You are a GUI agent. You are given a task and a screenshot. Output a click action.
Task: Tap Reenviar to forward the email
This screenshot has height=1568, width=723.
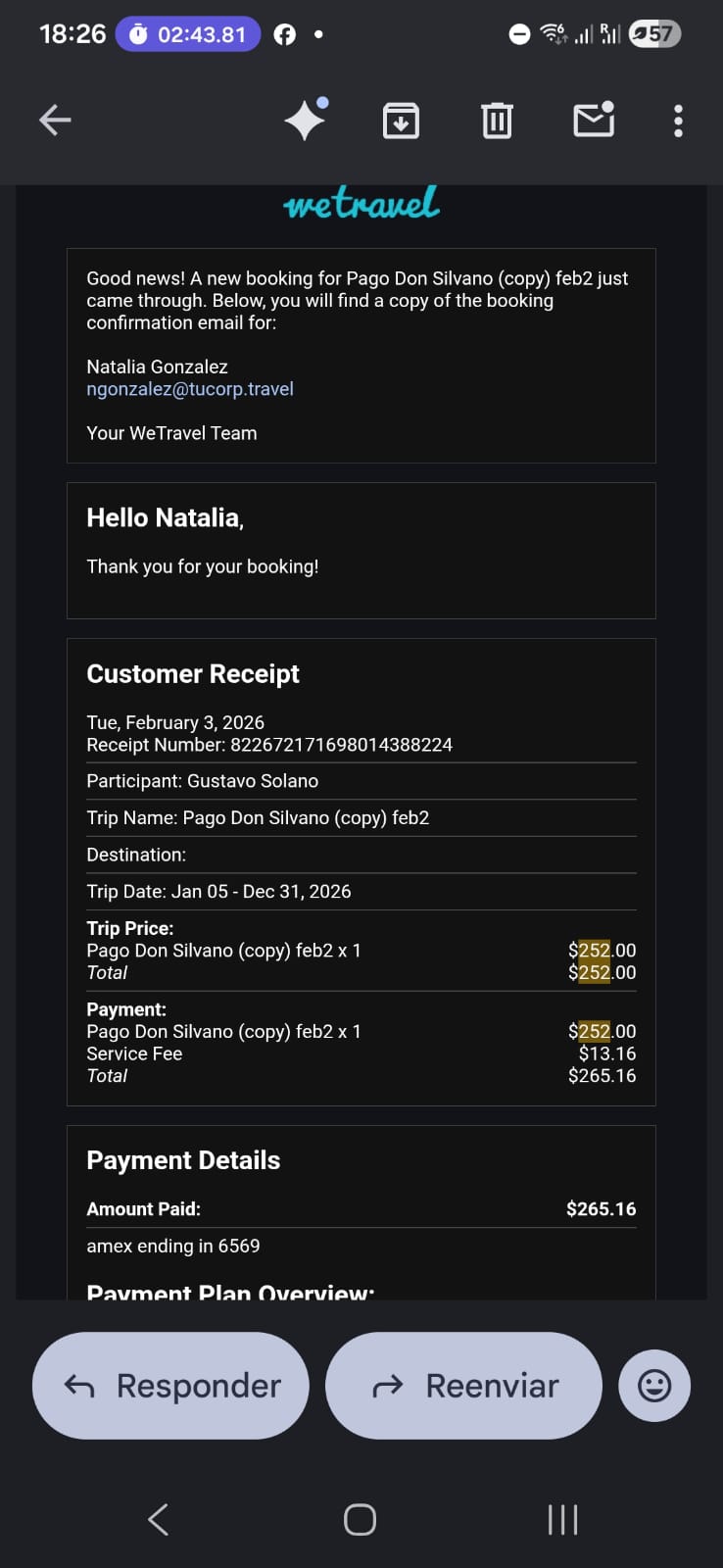463,1386
